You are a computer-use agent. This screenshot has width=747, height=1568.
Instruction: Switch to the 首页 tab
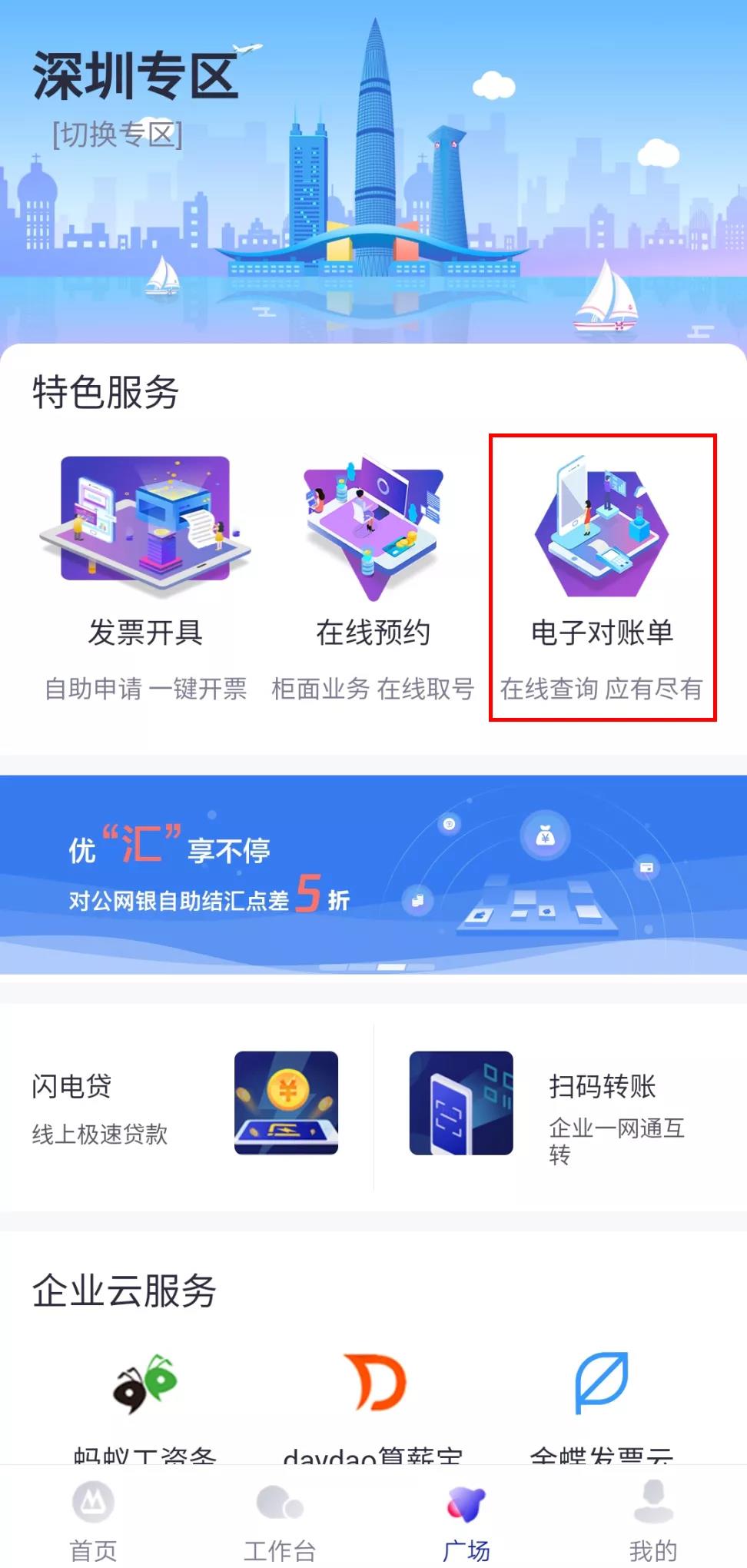[93, 1520]
